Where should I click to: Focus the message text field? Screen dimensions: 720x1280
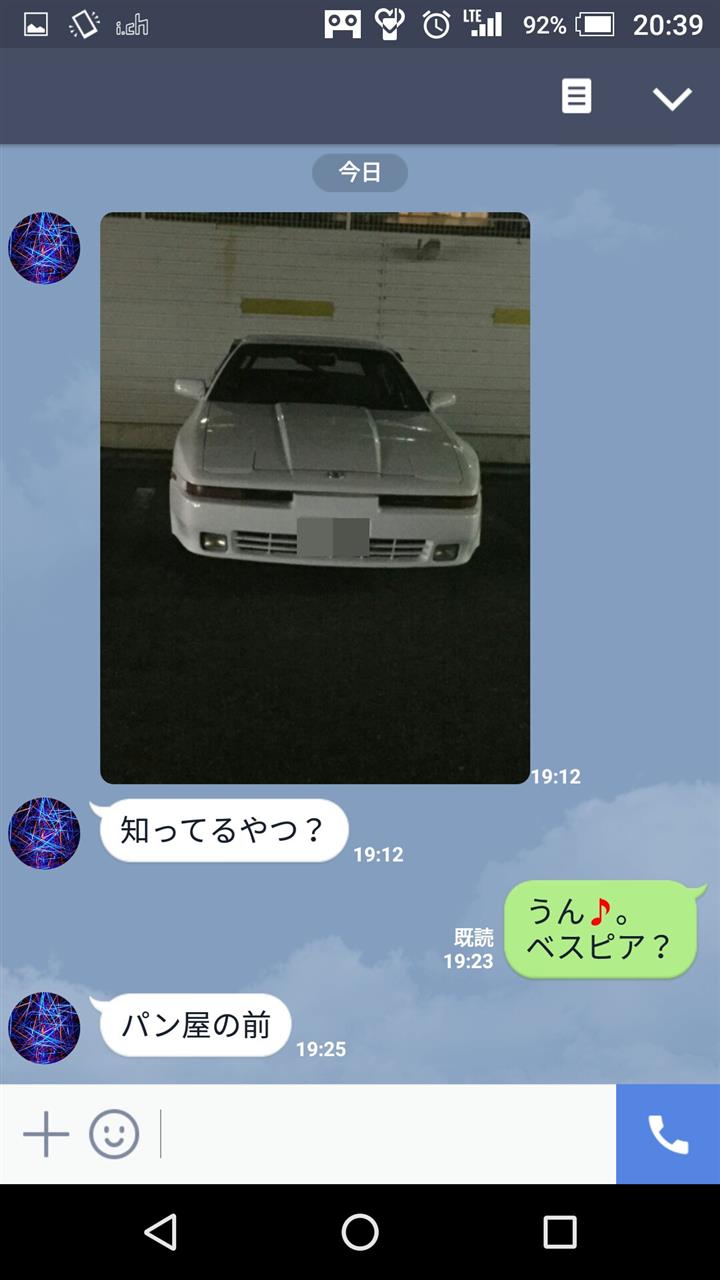pos(386,1134)
